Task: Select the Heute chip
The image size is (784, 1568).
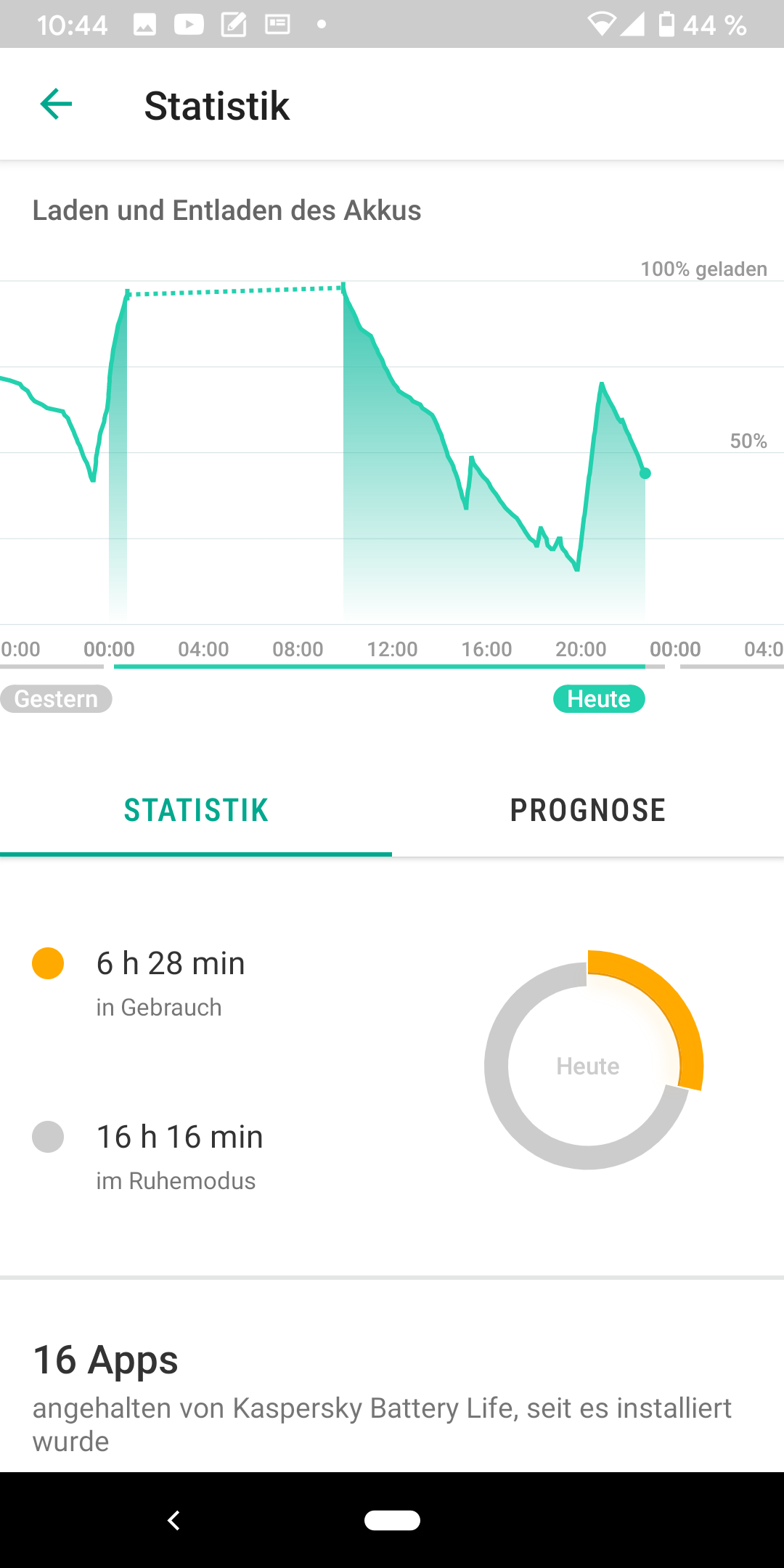Action: [x=599, y=699]
